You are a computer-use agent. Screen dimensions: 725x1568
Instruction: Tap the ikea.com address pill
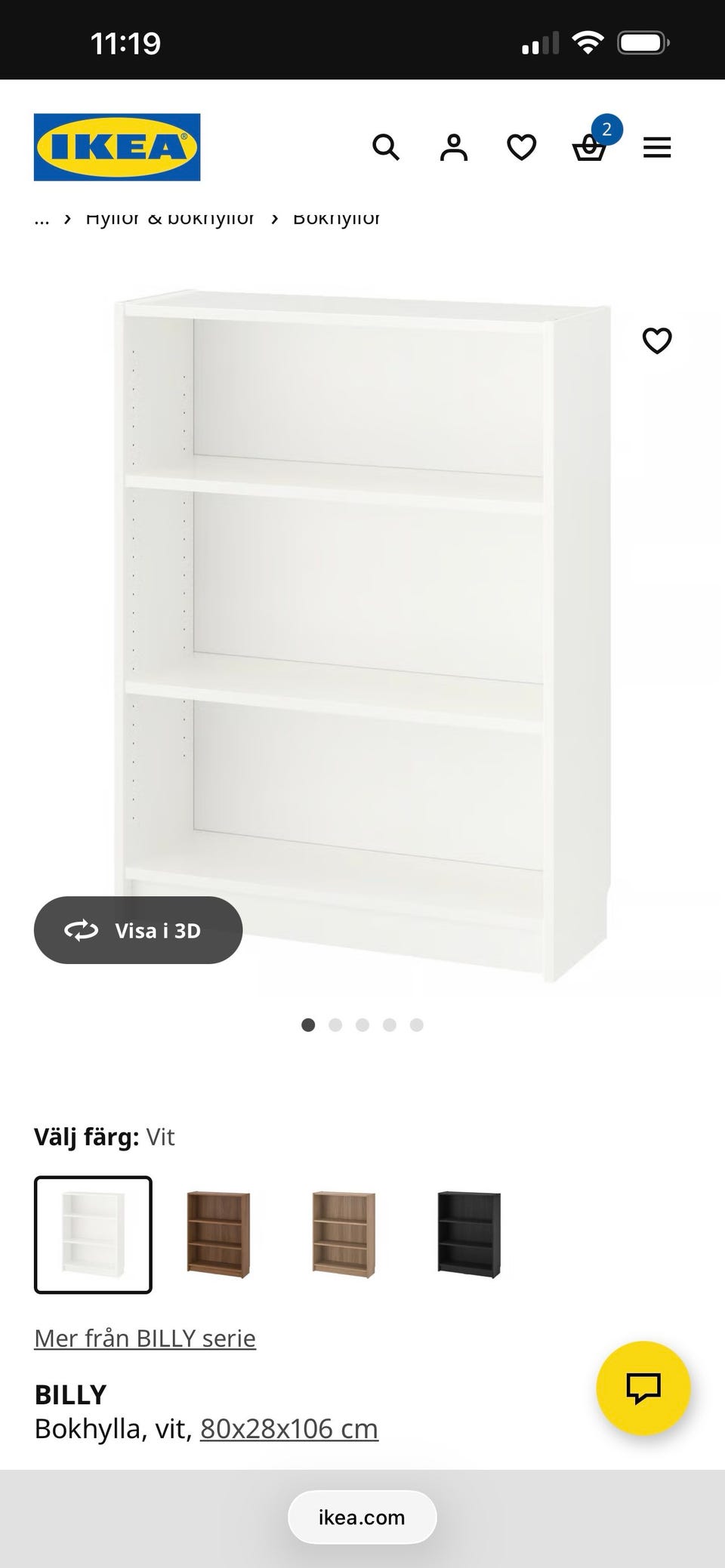tap(362, 1517)
